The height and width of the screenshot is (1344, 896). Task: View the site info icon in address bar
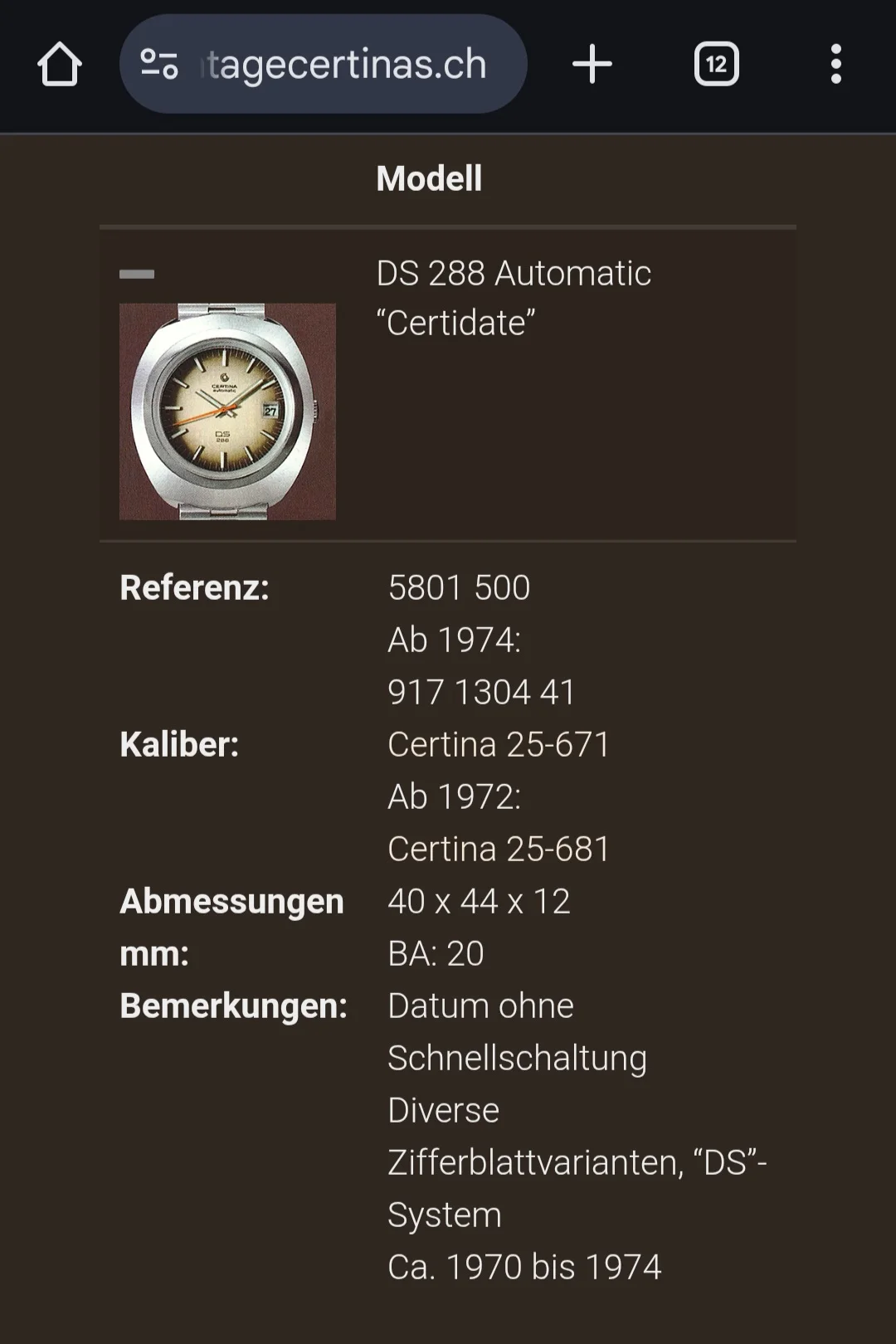[158, 65]
